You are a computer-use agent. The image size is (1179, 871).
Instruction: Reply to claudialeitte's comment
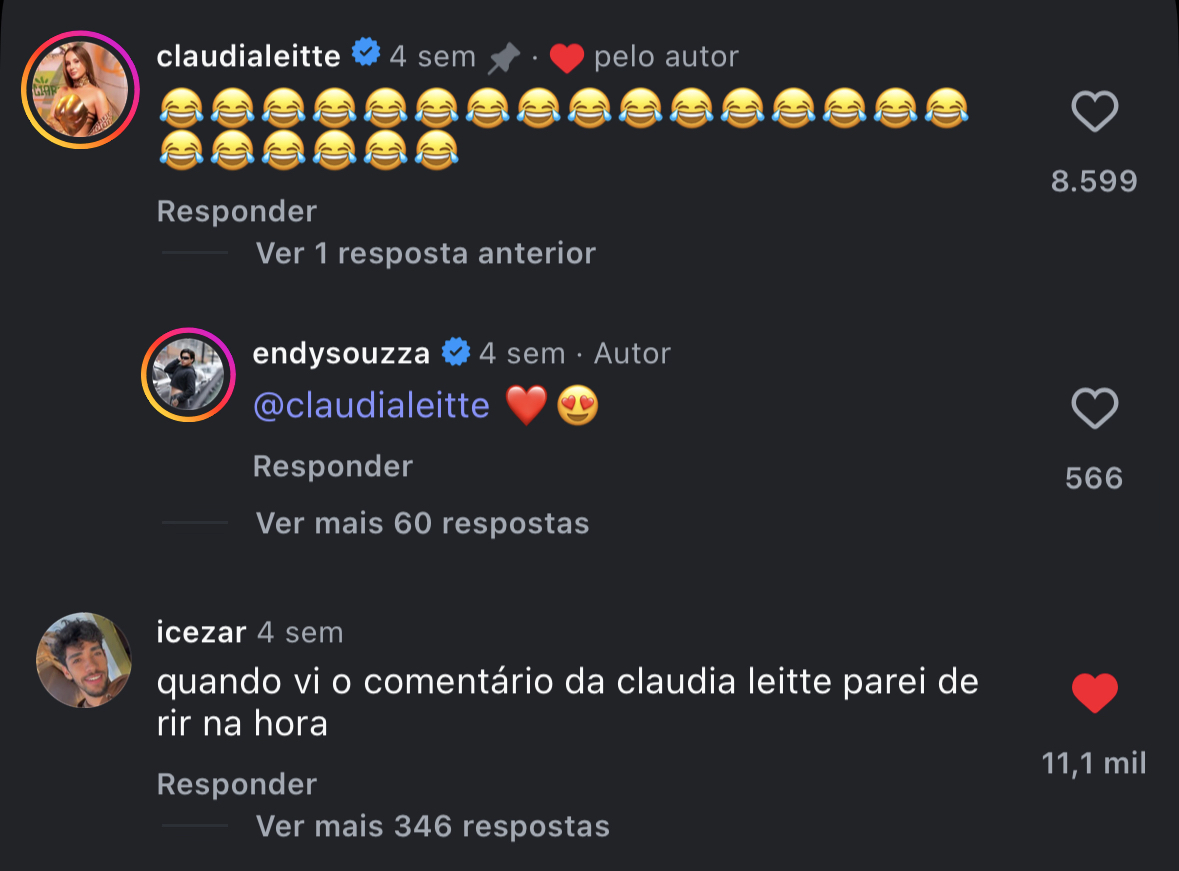[x=236, y=212]
